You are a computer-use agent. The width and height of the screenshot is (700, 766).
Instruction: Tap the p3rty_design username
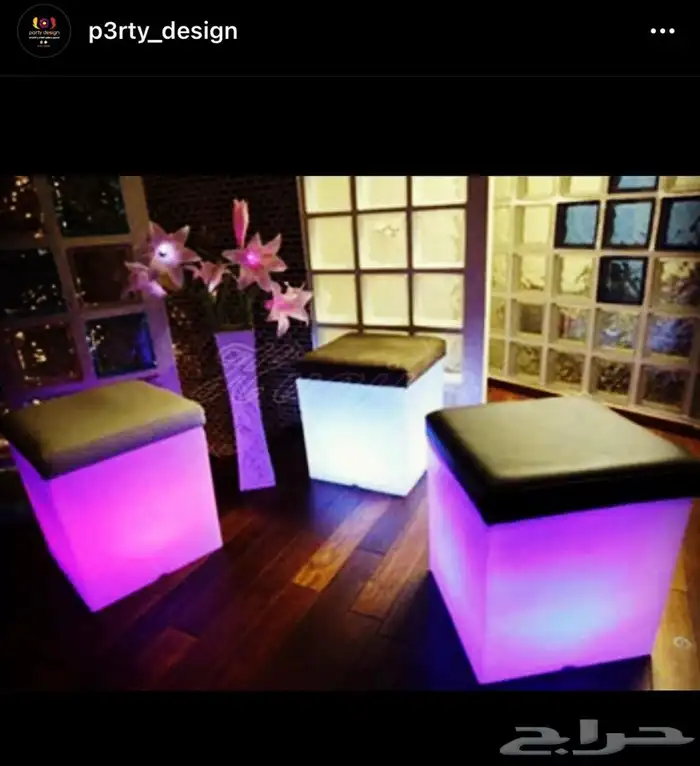(x=163, y=31)
